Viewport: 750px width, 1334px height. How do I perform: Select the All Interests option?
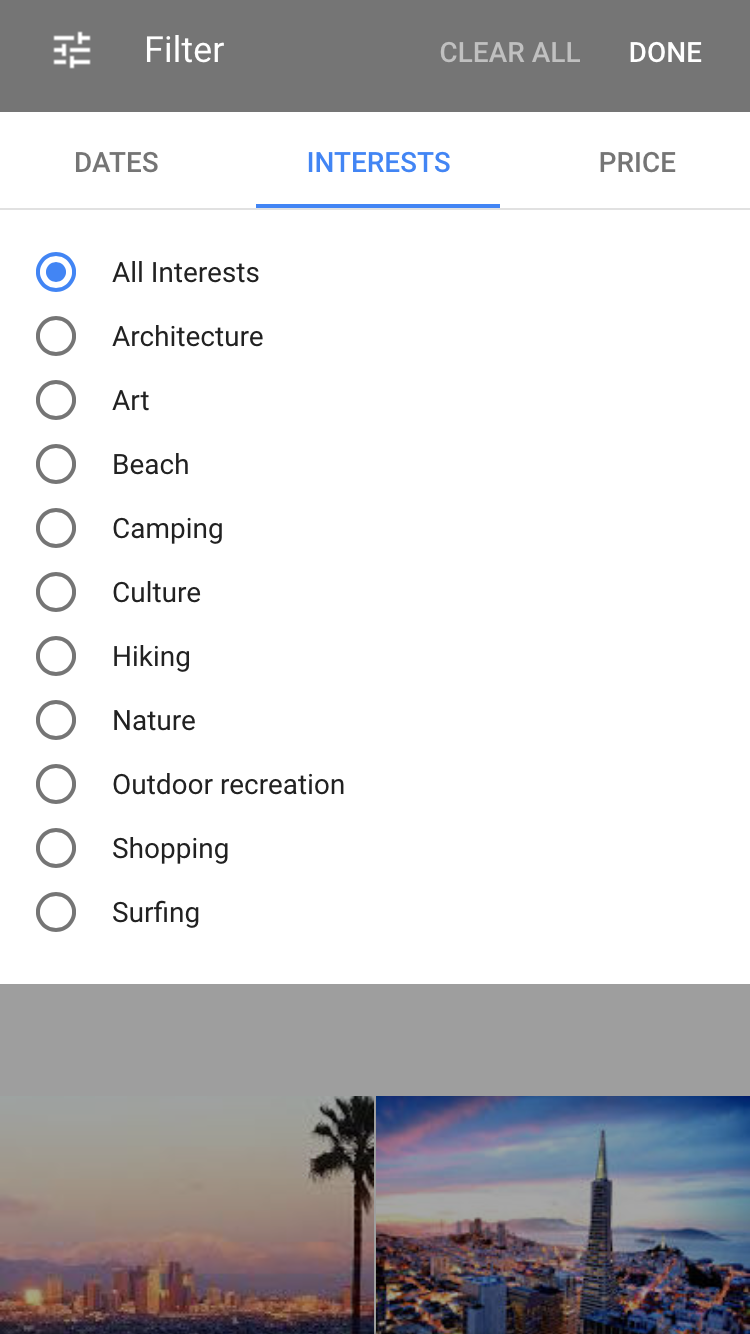pyautogui.click(x=56, y=272)
